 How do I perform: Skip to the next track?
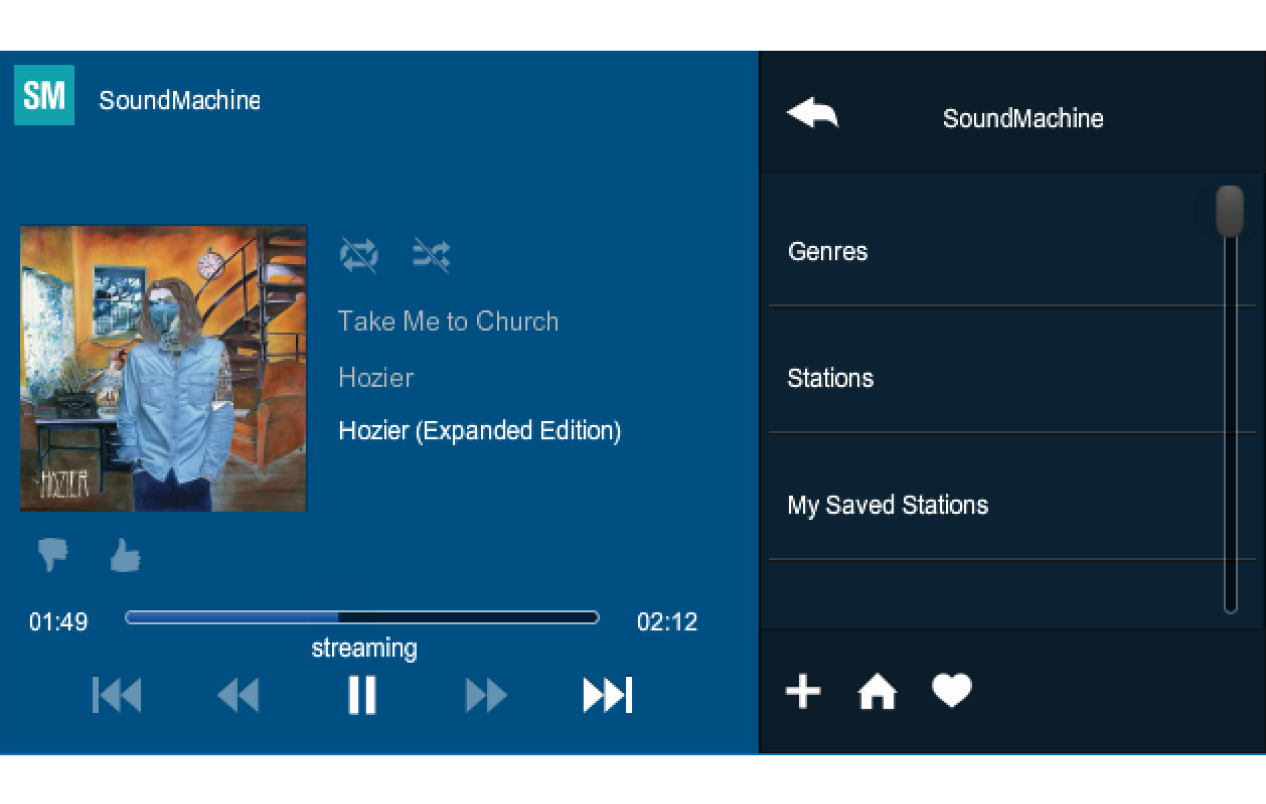coord(608,694)
